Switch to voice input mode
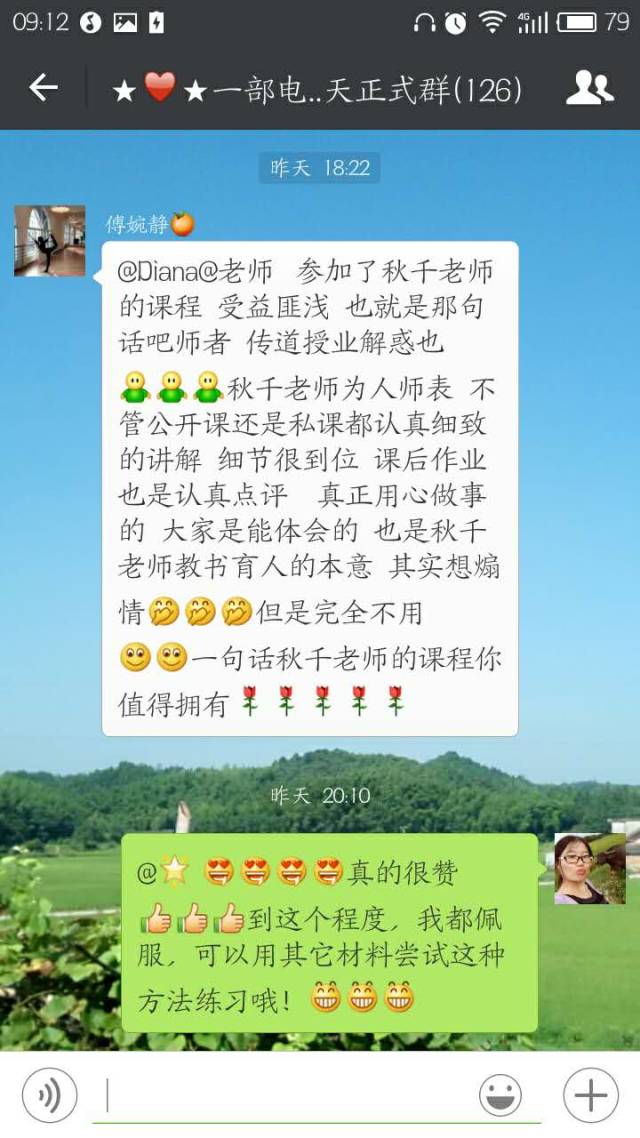640x1138 pixels. pos(49,1094)
